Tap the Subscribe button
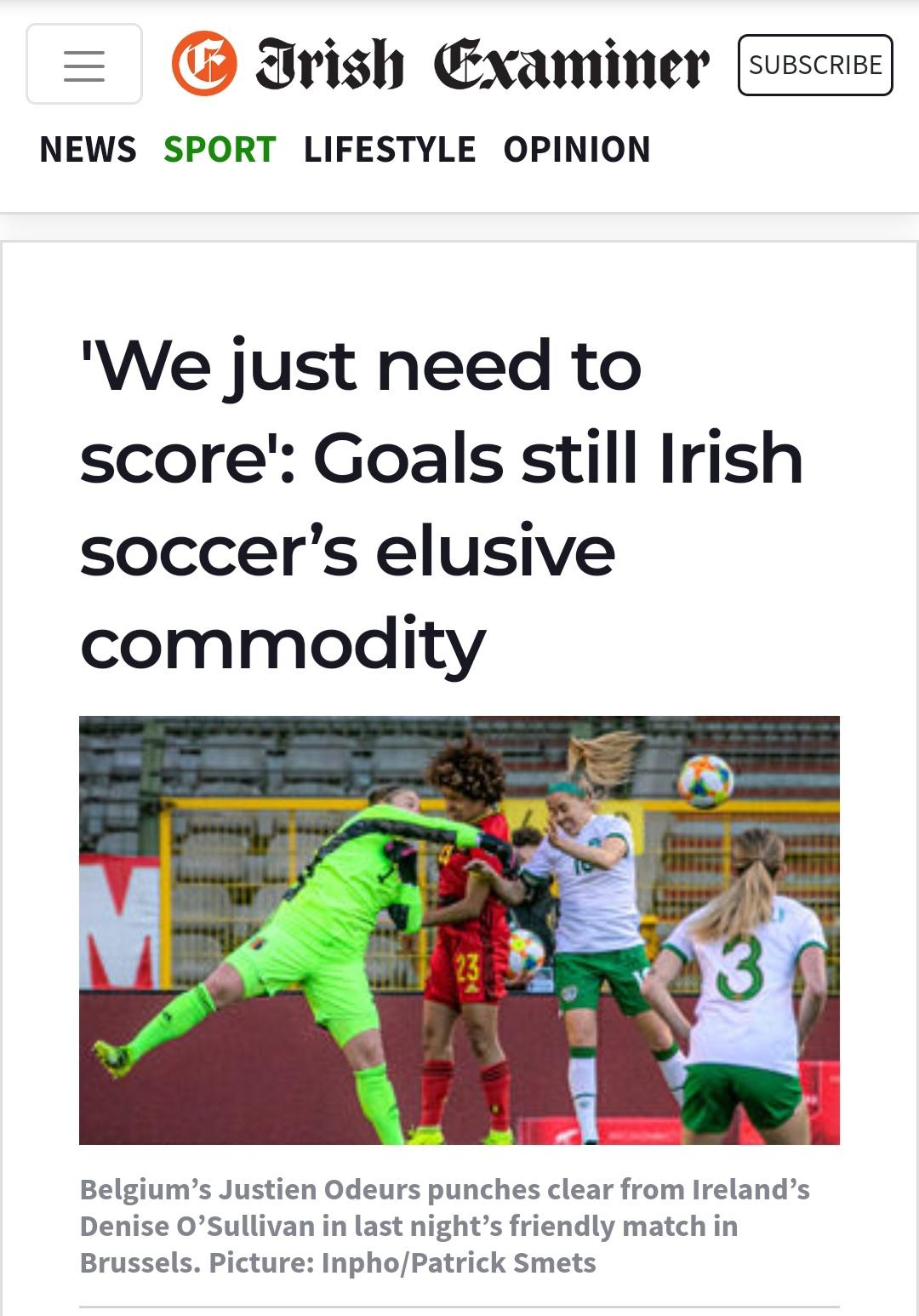This screenshot has width=919, height=1316. [x=814, y=65]
